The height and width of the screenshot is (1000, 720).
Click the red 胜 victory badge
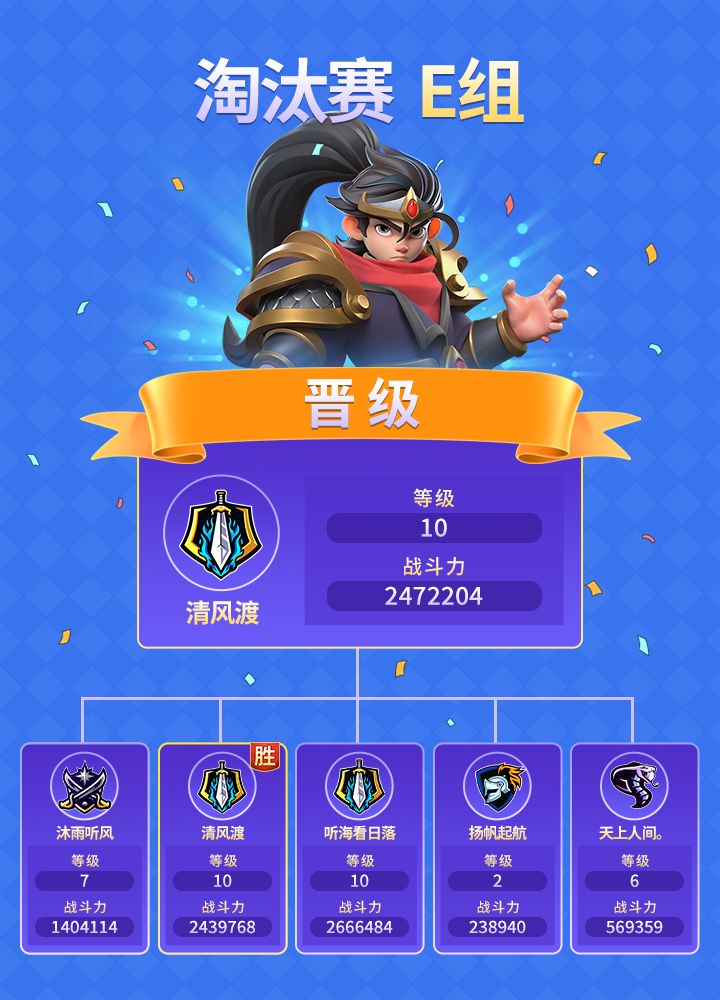pos(266,755)
